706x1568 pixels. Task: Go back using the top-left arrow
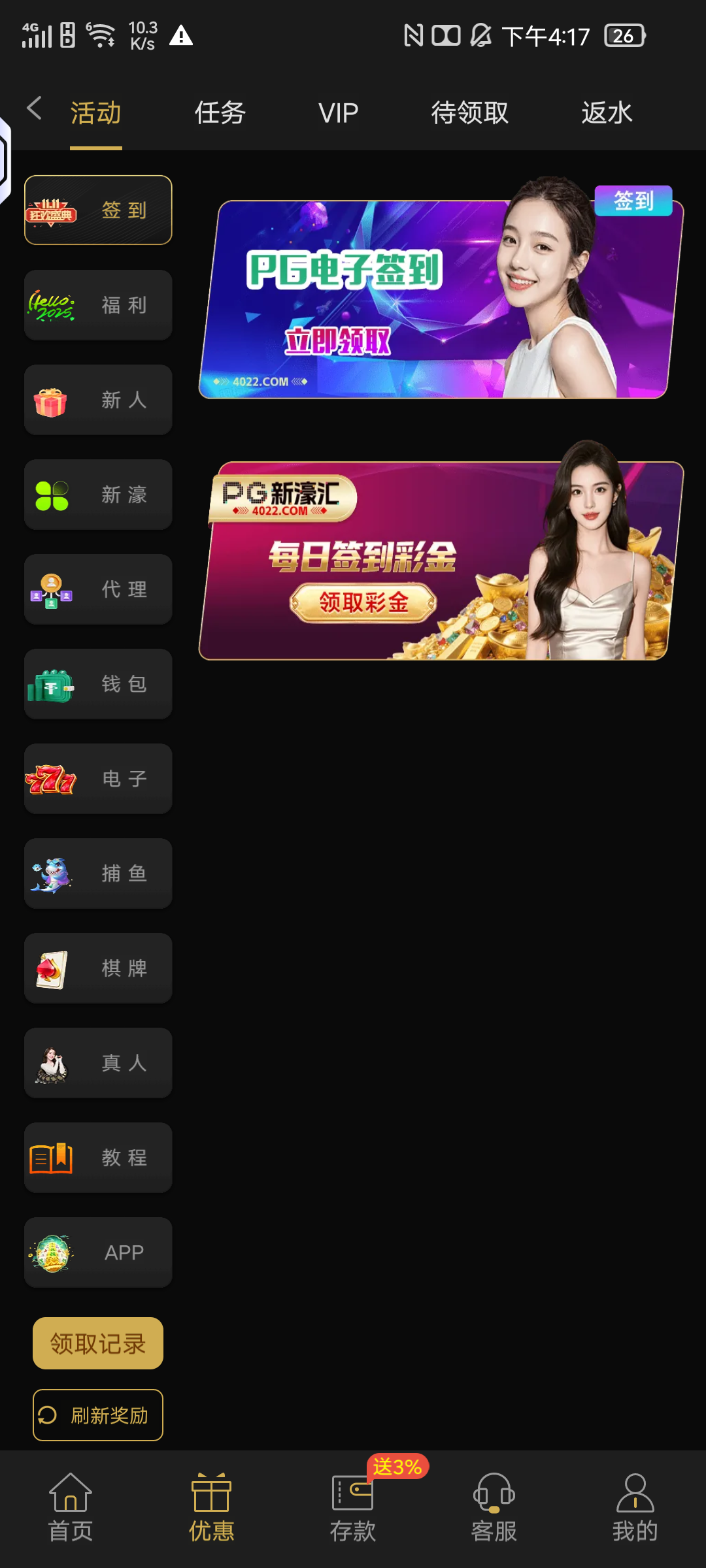(34, 108)
